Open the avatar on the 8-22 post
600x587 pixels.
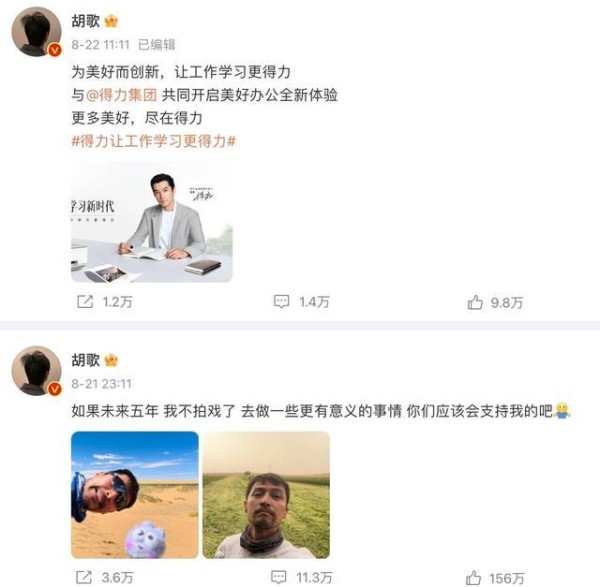click(x=36, y=31)
